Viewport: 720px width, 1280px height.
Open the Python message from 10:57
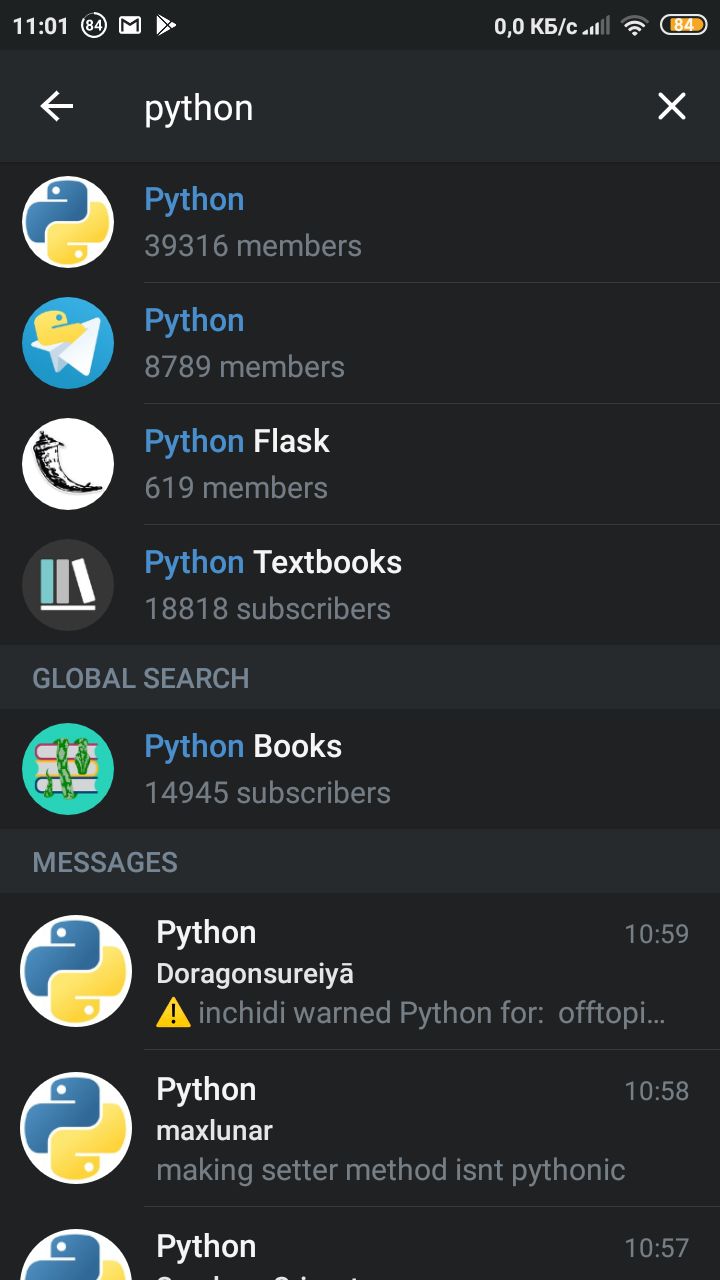[360, 1244]
